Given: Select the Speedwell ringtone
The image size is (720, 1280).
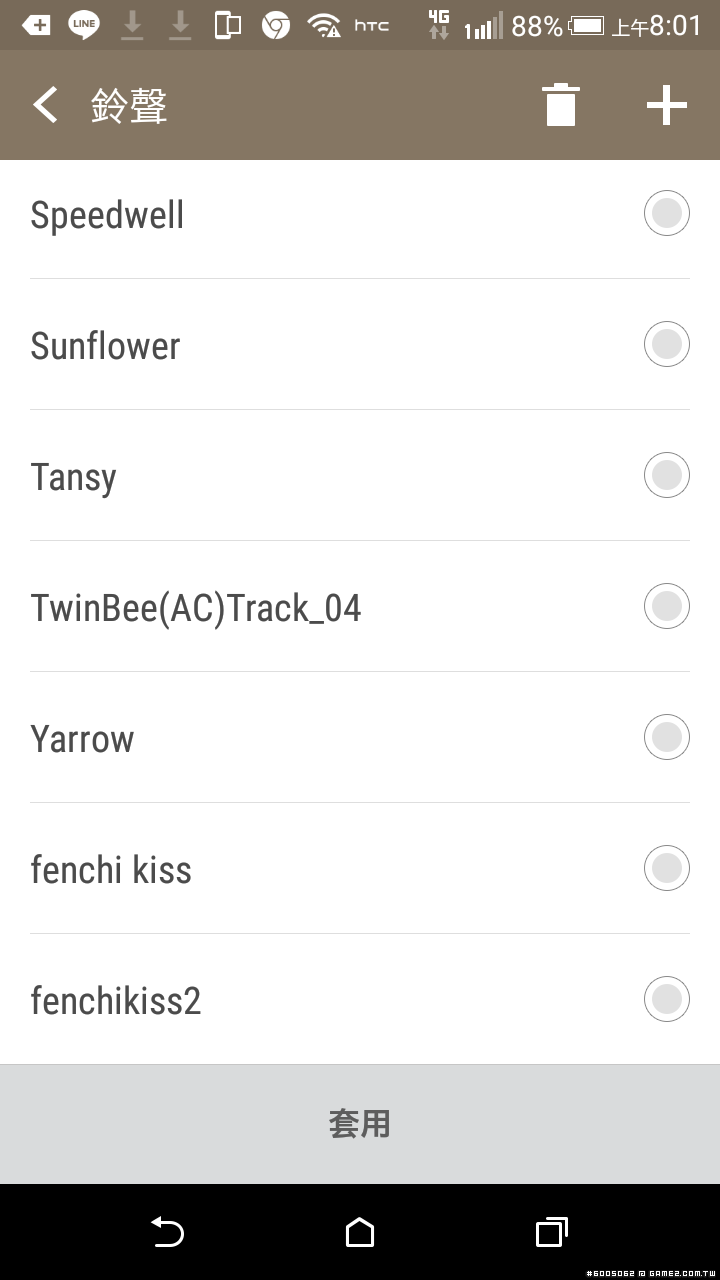Looking at the screenshot, I should (666, 213).
